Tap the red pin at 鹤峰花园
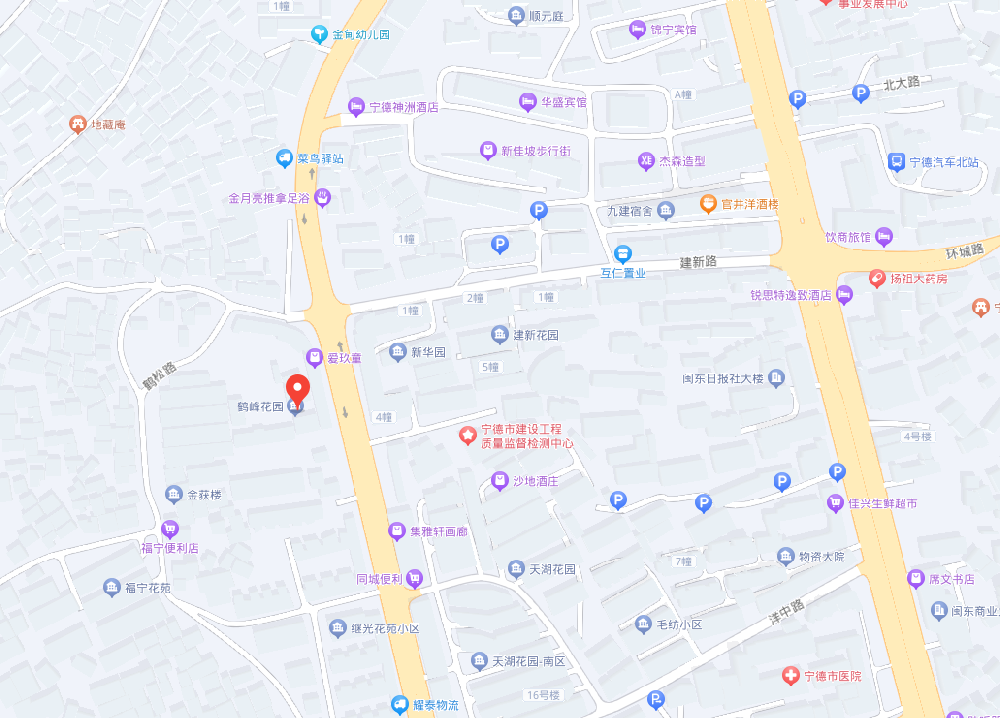Screen dimensions: 1000x718 click(x=297, y=387)
